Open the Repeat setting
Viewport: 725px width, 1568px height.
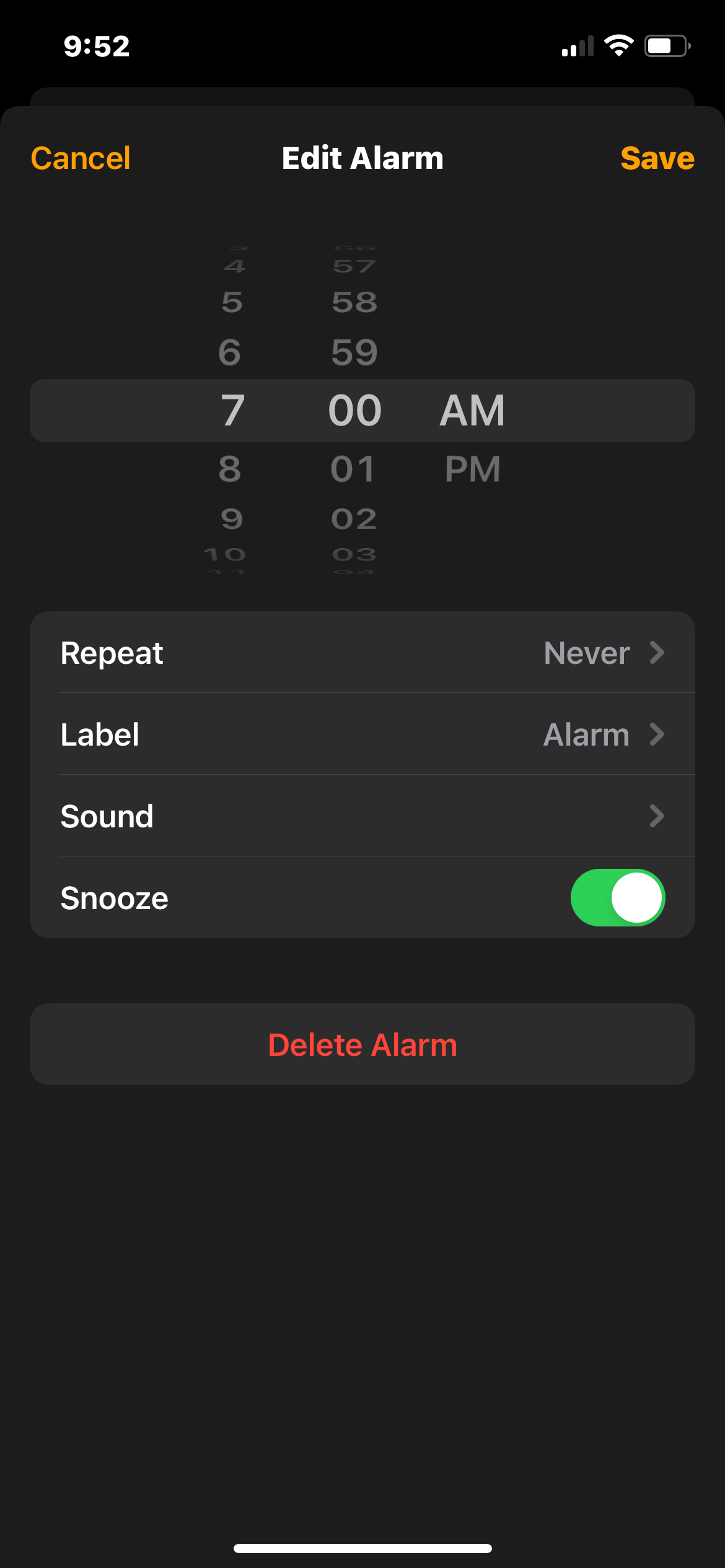(x=362, y=653)
